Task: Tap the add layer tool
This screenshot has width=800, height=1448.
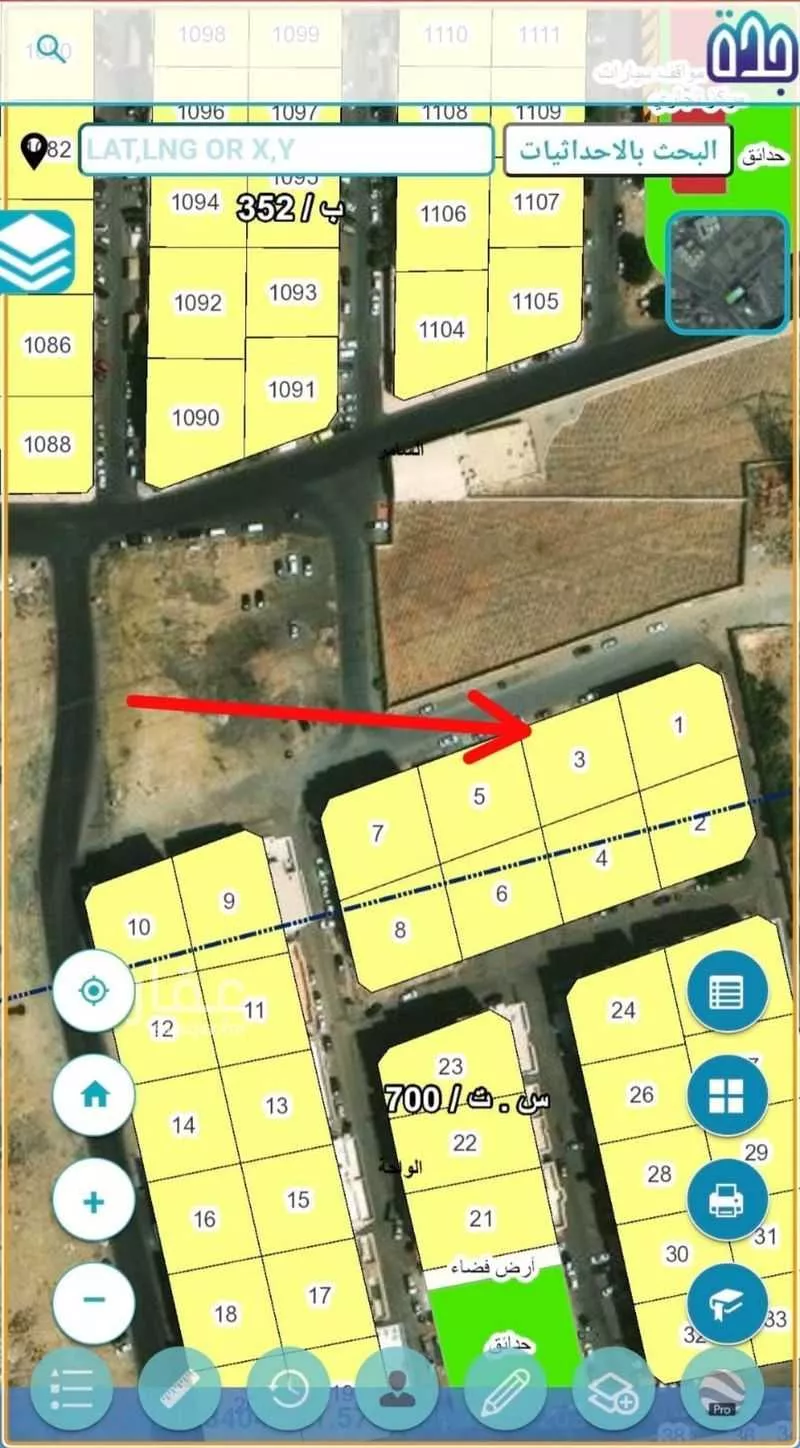Action: [613, 1390]
